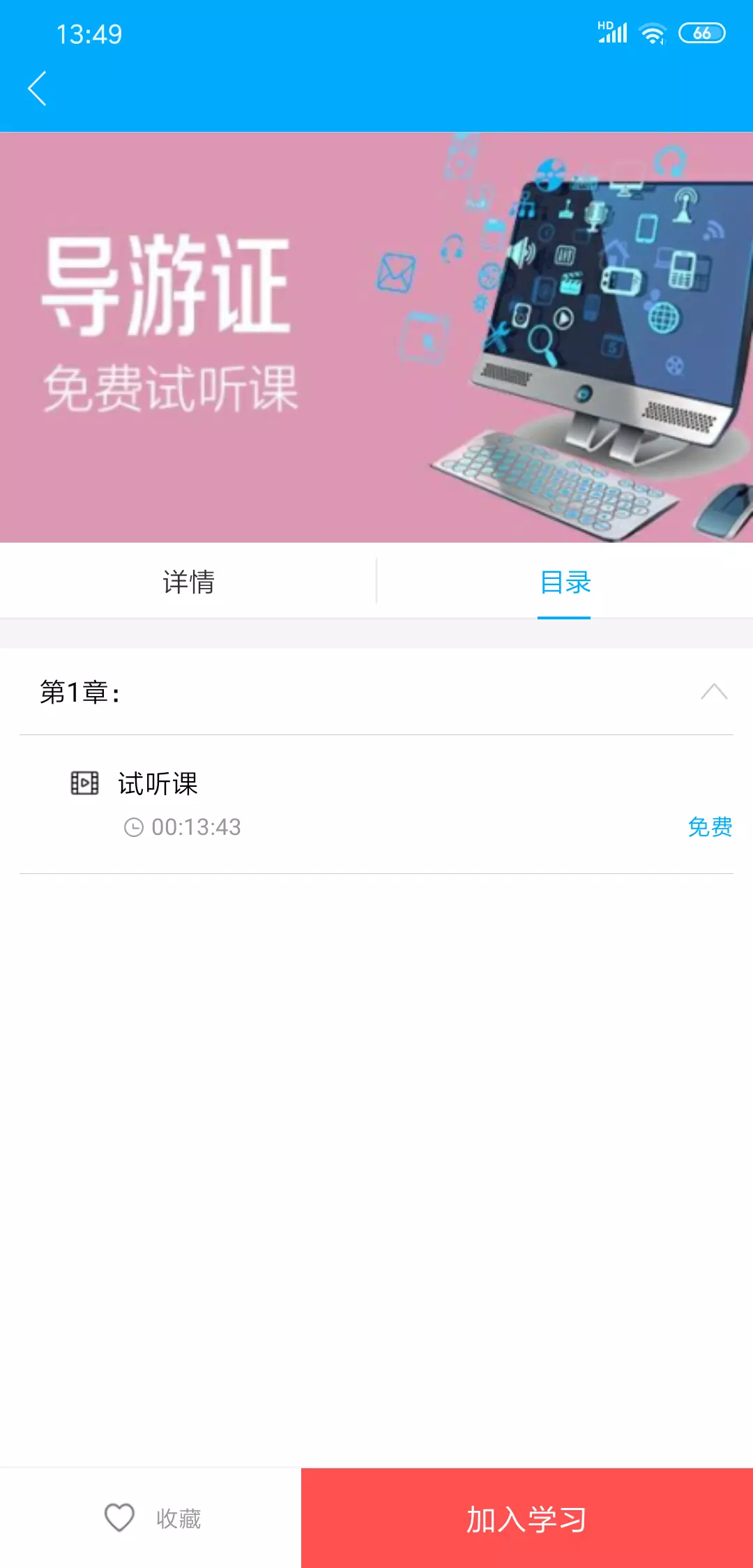Go back using the top-left arrow
Image resolution: width=753 pixels, height=1568 pixels.
pyautogui.click(x=37, y=89)
